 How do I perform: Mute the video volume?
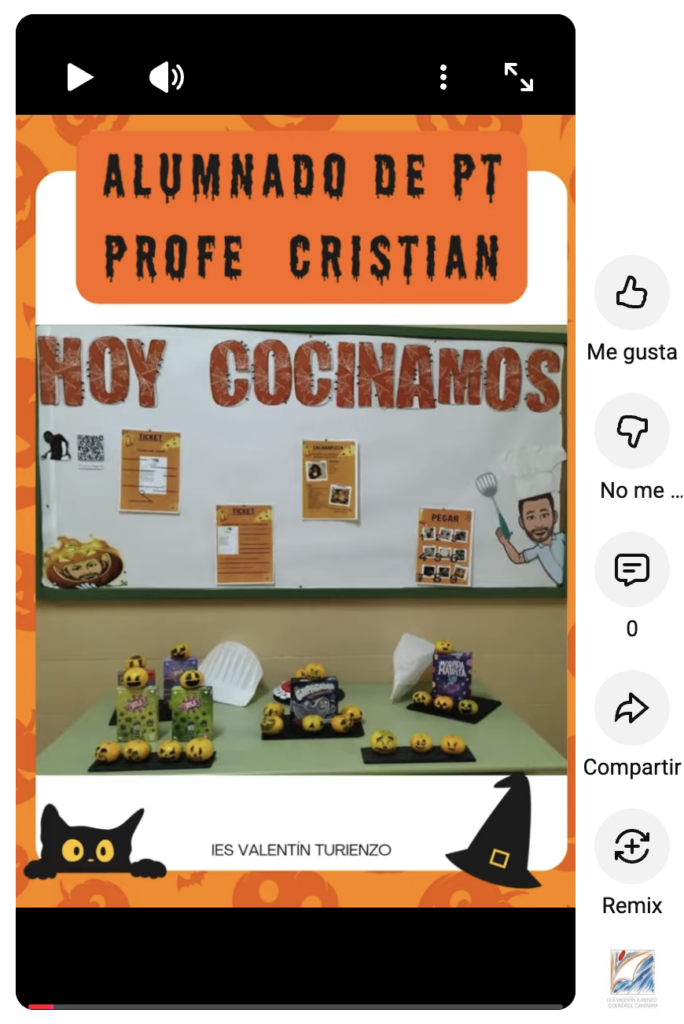point(166,77)
